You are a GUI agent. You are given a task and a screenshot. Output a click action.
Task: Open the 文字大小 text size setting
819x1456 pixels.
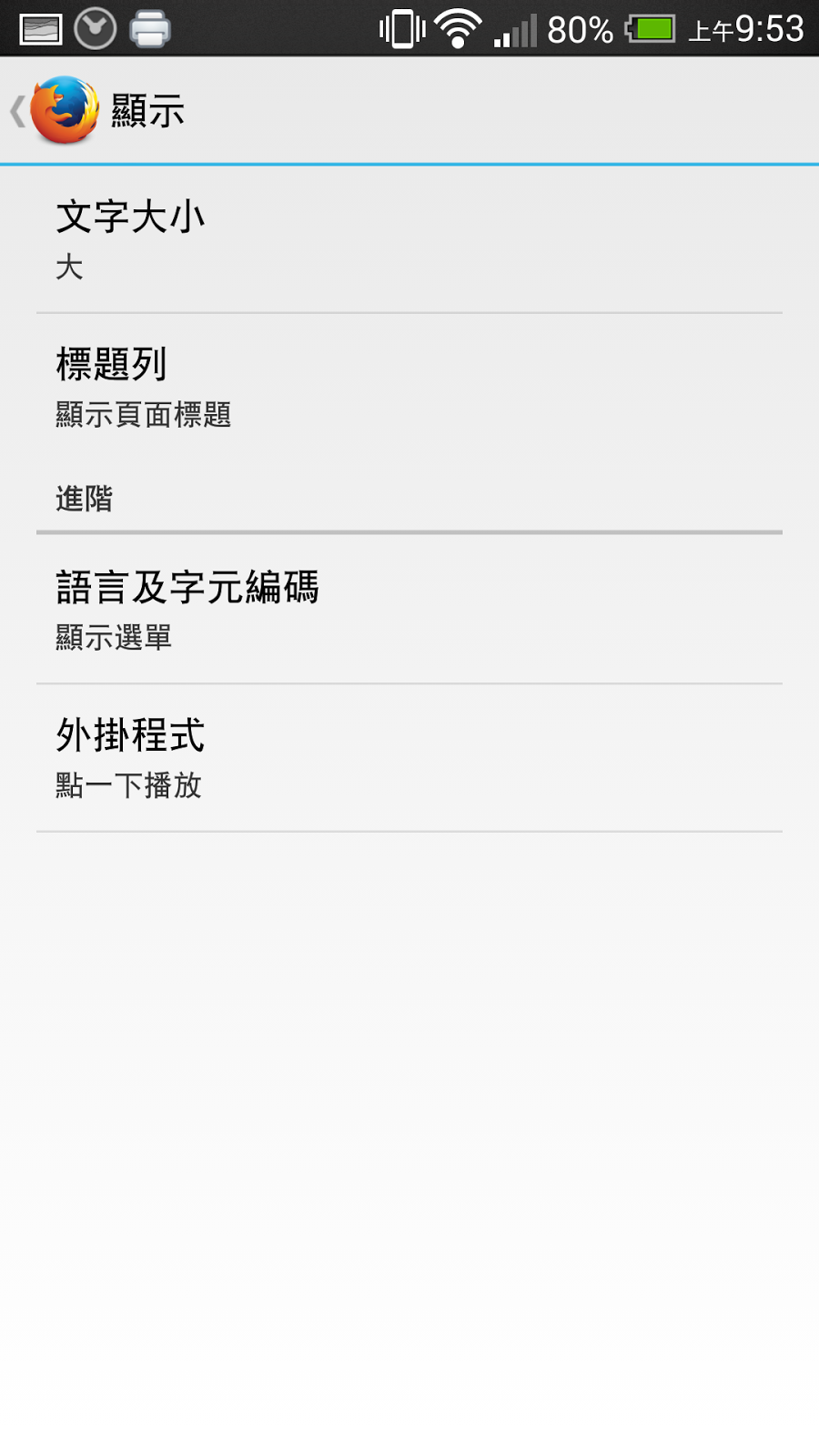tap(409, 240)
